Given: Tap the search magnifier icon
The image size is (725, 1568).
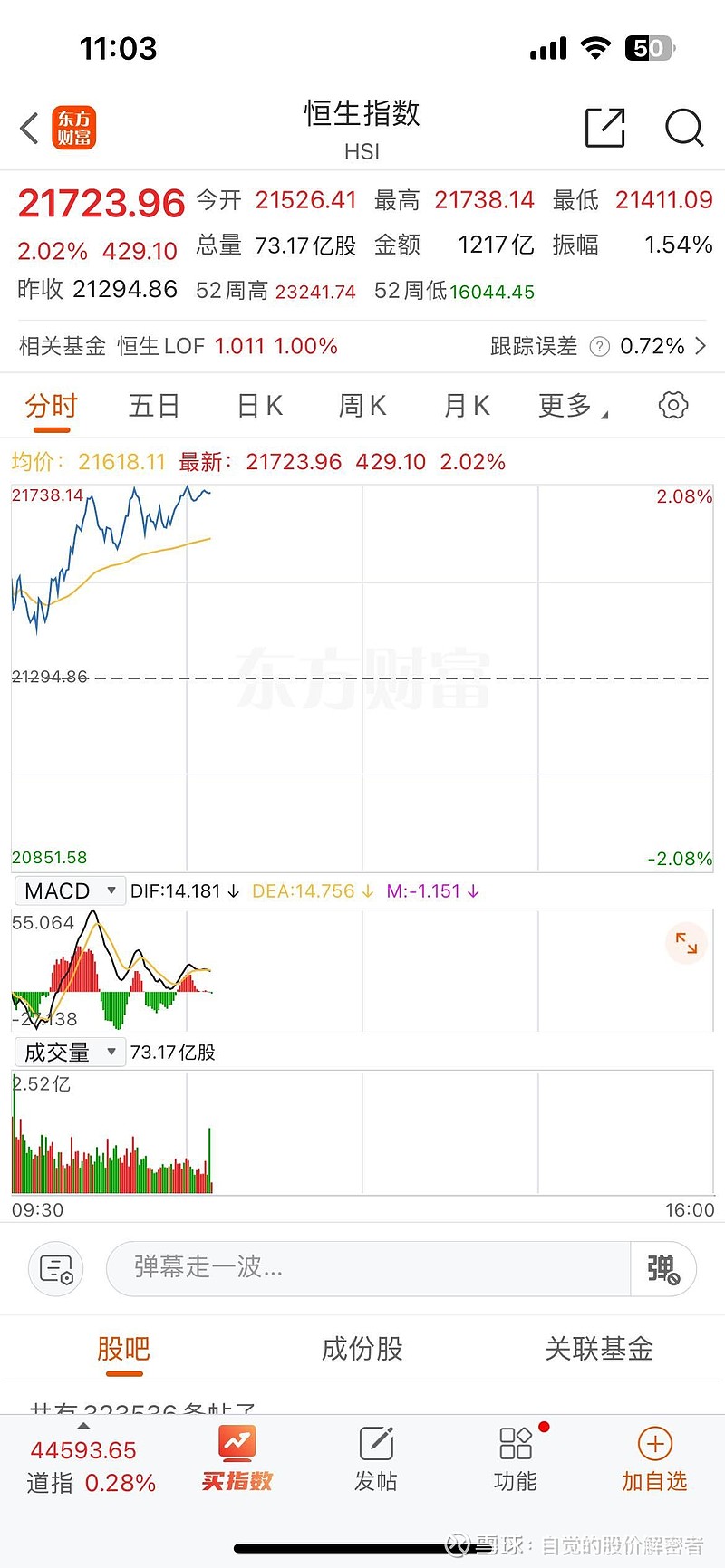Looking at the screenshot, I should pyautogui.click(x=684, y=129).
